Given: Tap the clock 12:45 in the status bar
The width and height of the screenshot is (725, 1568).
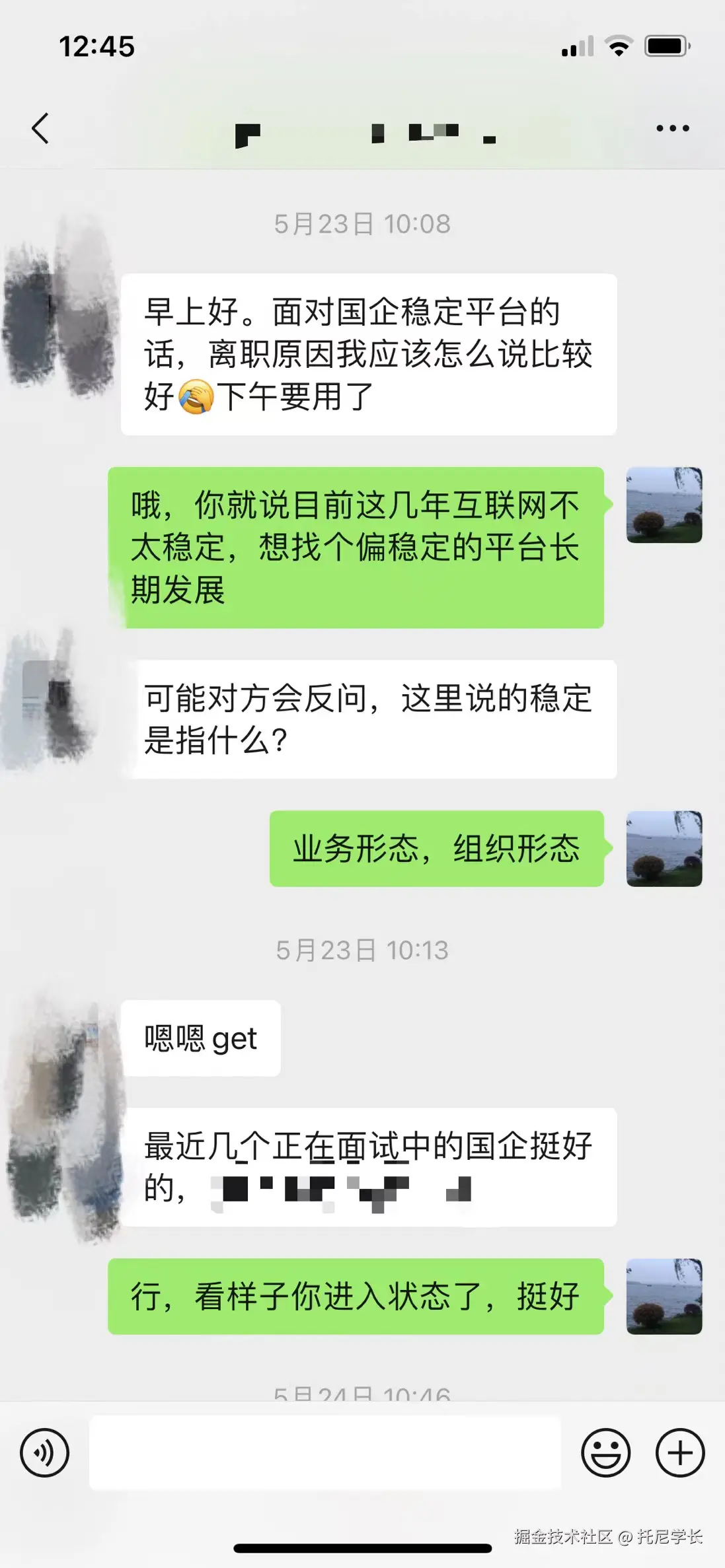Looking at the screenshot, I should (96, 46).
